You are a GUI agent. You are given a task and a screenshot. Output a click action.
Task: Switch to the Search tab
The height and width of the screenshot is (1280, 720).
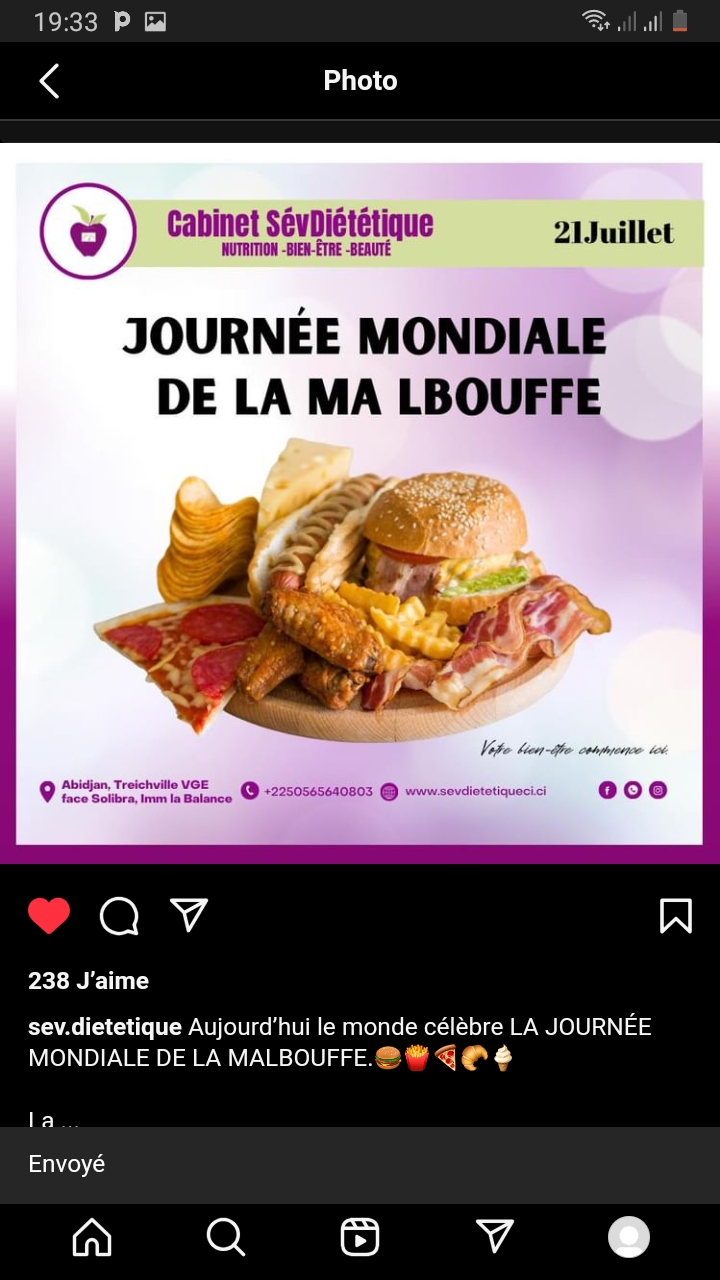(226, 1237)
